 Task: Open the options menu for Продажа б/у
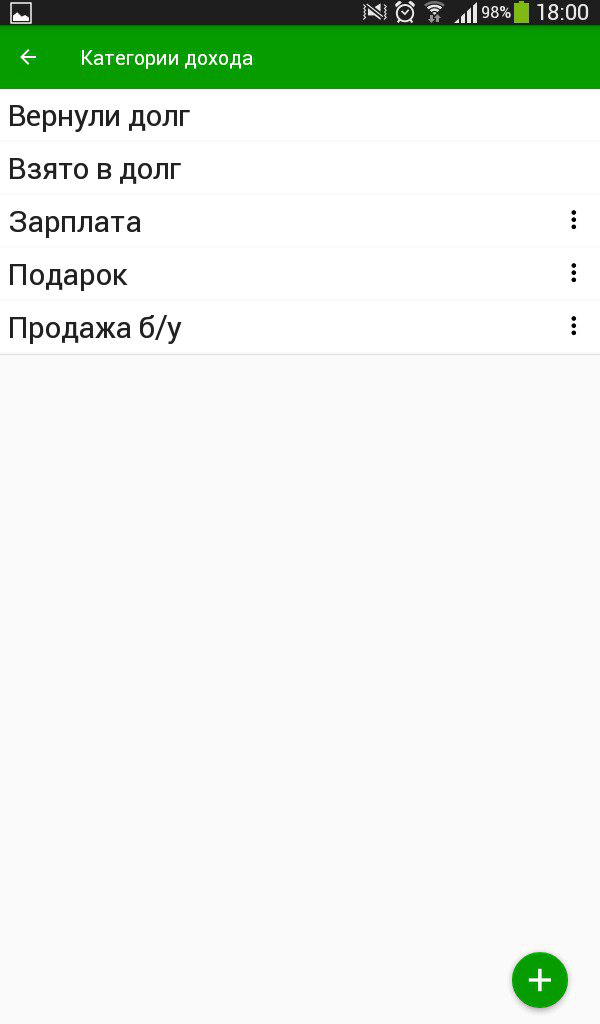pos(573,326)
